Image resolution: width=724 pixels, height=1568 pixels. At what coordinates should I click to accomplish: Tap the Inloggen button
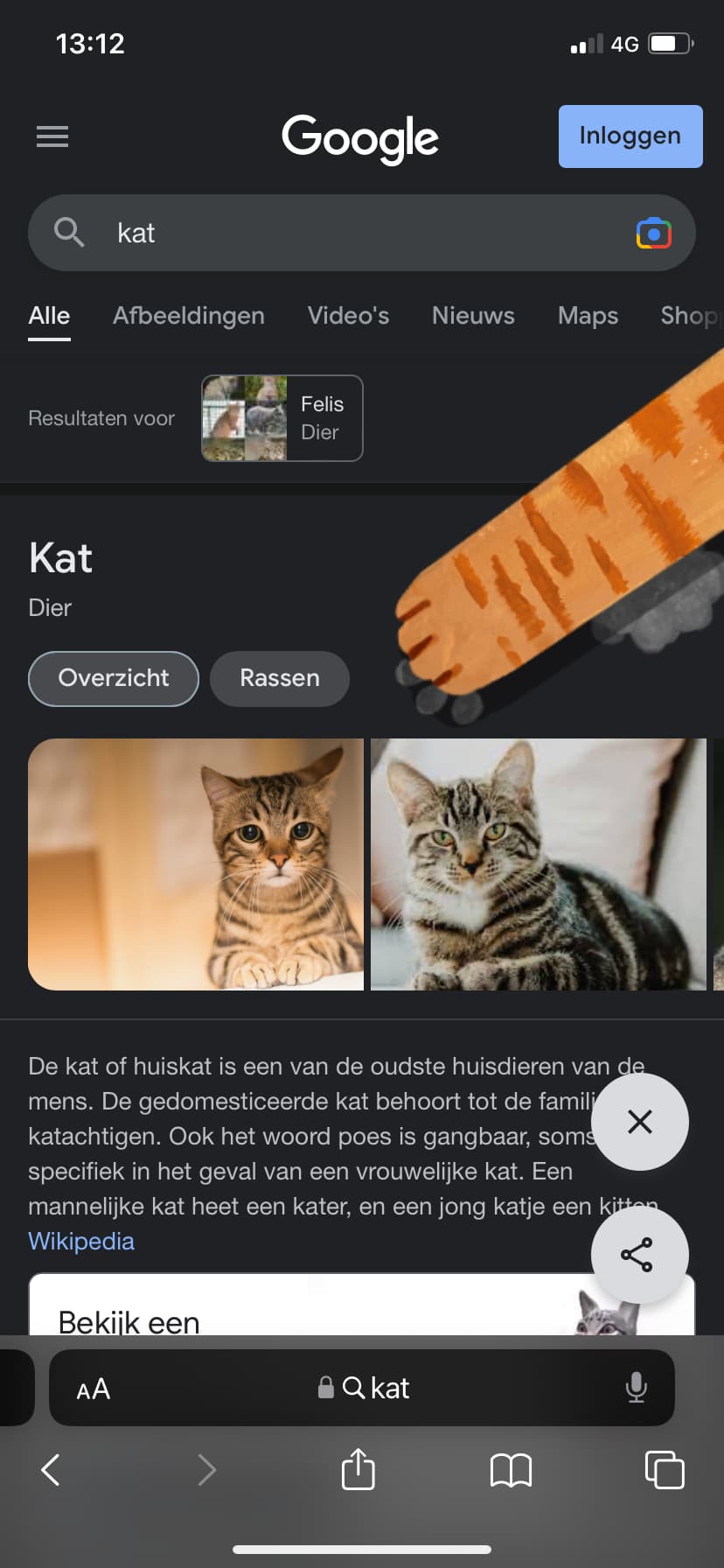(x=630, y=136)
